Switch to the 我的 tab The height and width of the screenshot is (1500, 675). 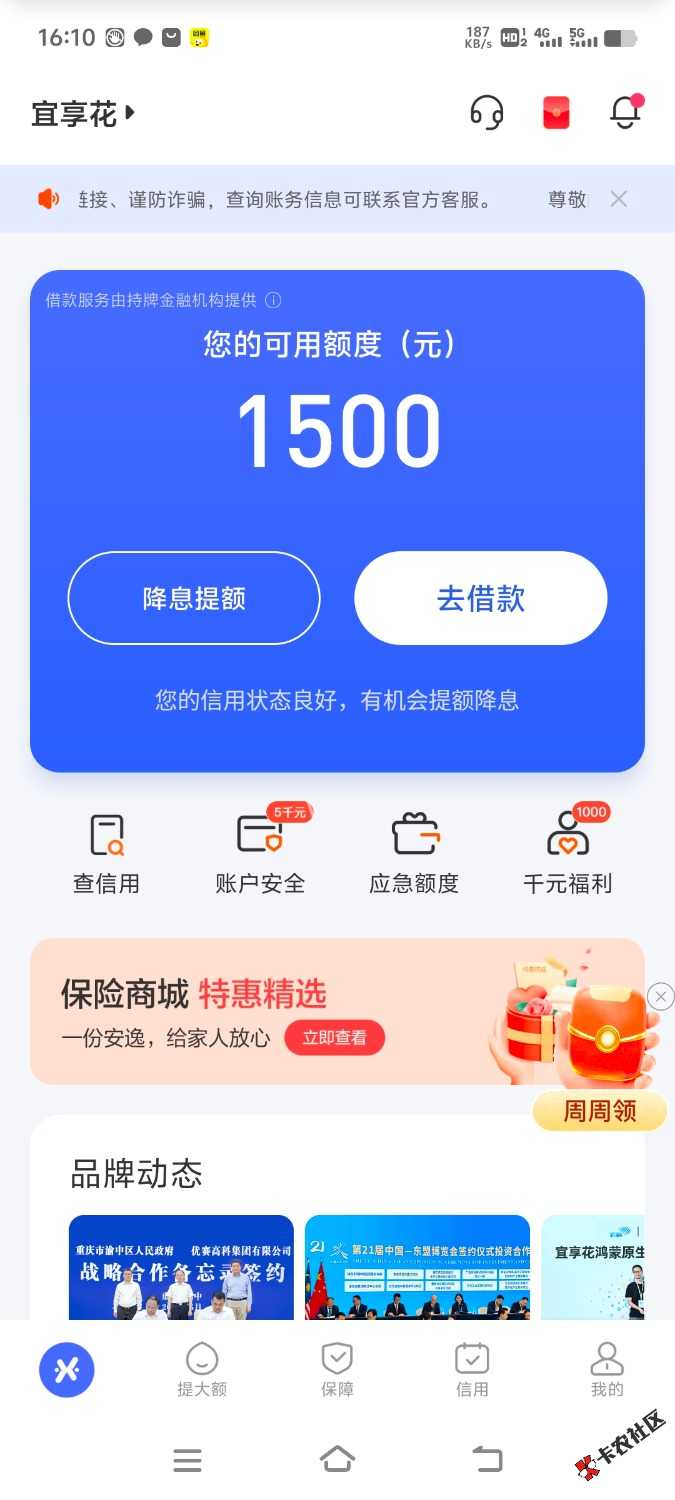click(607, 1370)
